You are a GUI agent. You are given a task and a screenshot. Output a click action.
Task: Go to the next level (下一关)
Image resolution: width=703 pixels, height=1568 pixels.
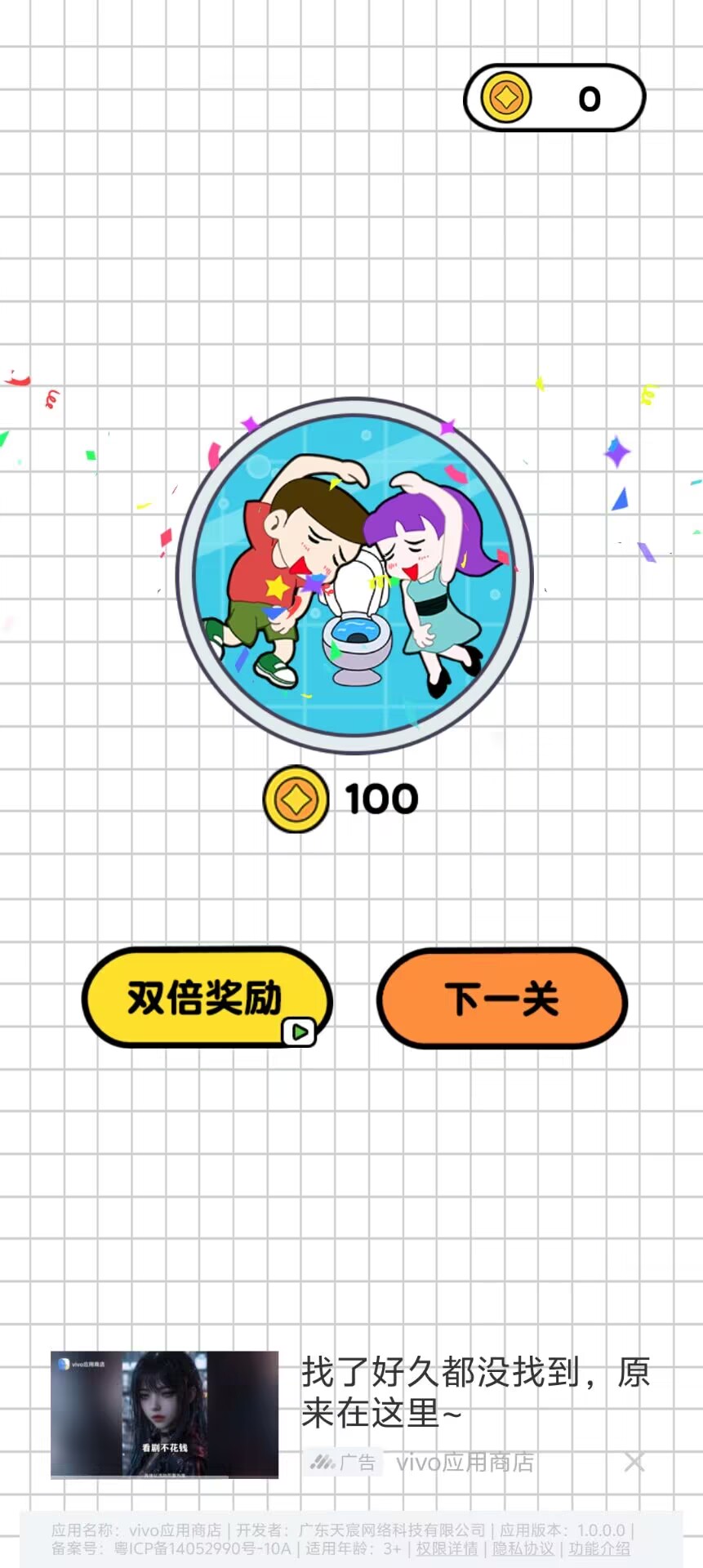501,998
